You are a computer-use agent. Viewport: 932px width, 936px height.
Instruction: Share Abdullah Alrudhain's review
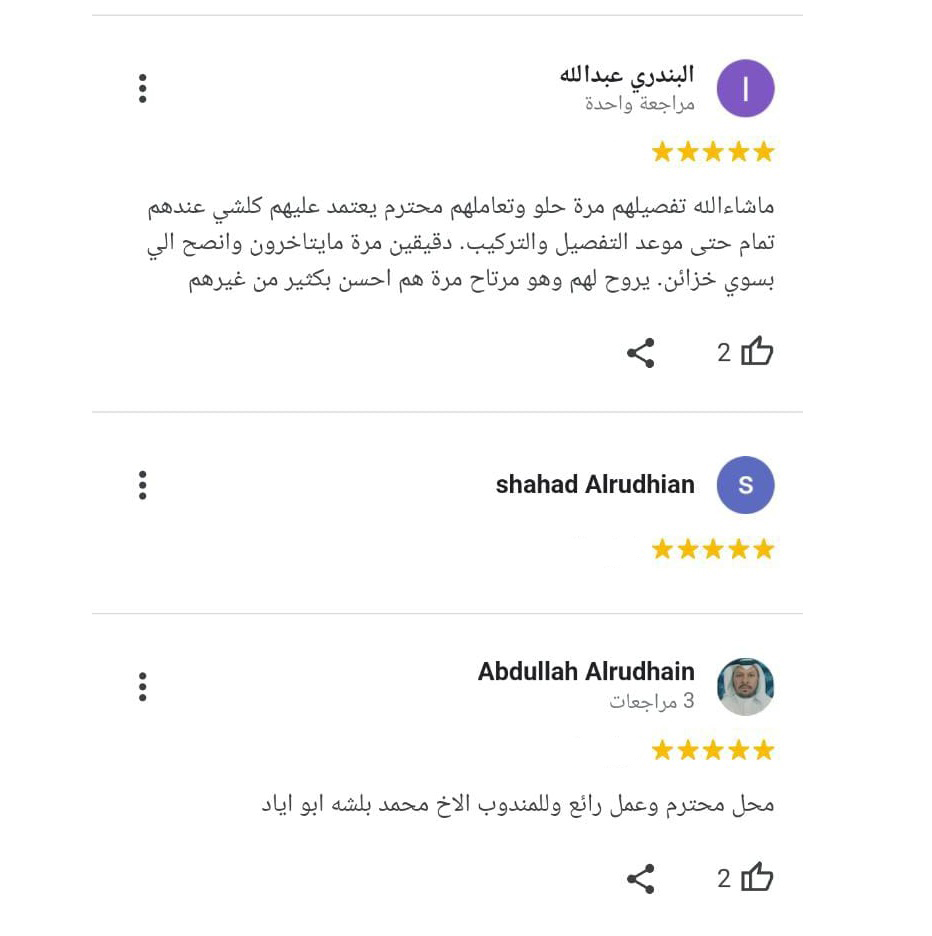[640, 879]
